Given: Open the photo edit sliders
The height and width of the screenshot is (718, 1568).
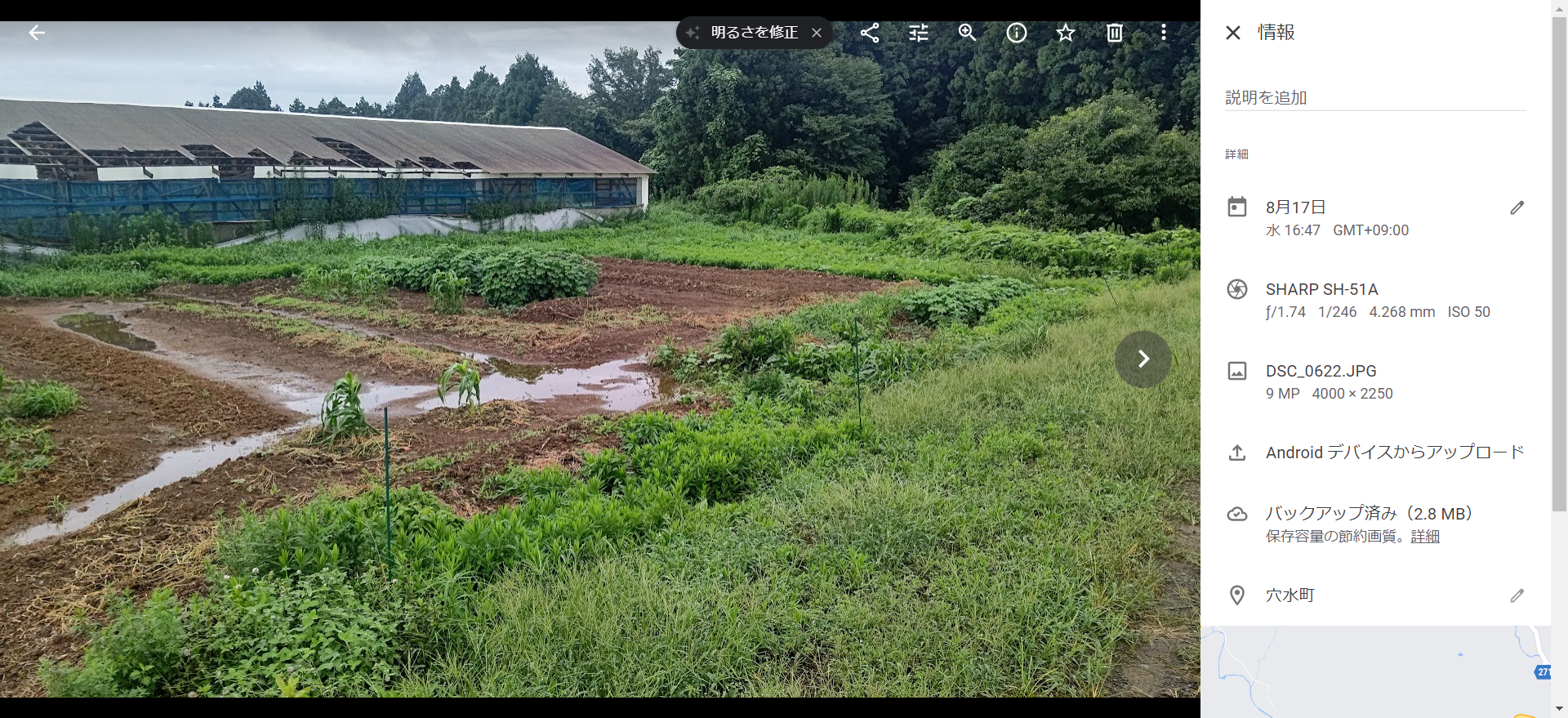Looking at the screenshot, I should pyautogui.click(x=919, y=33).
